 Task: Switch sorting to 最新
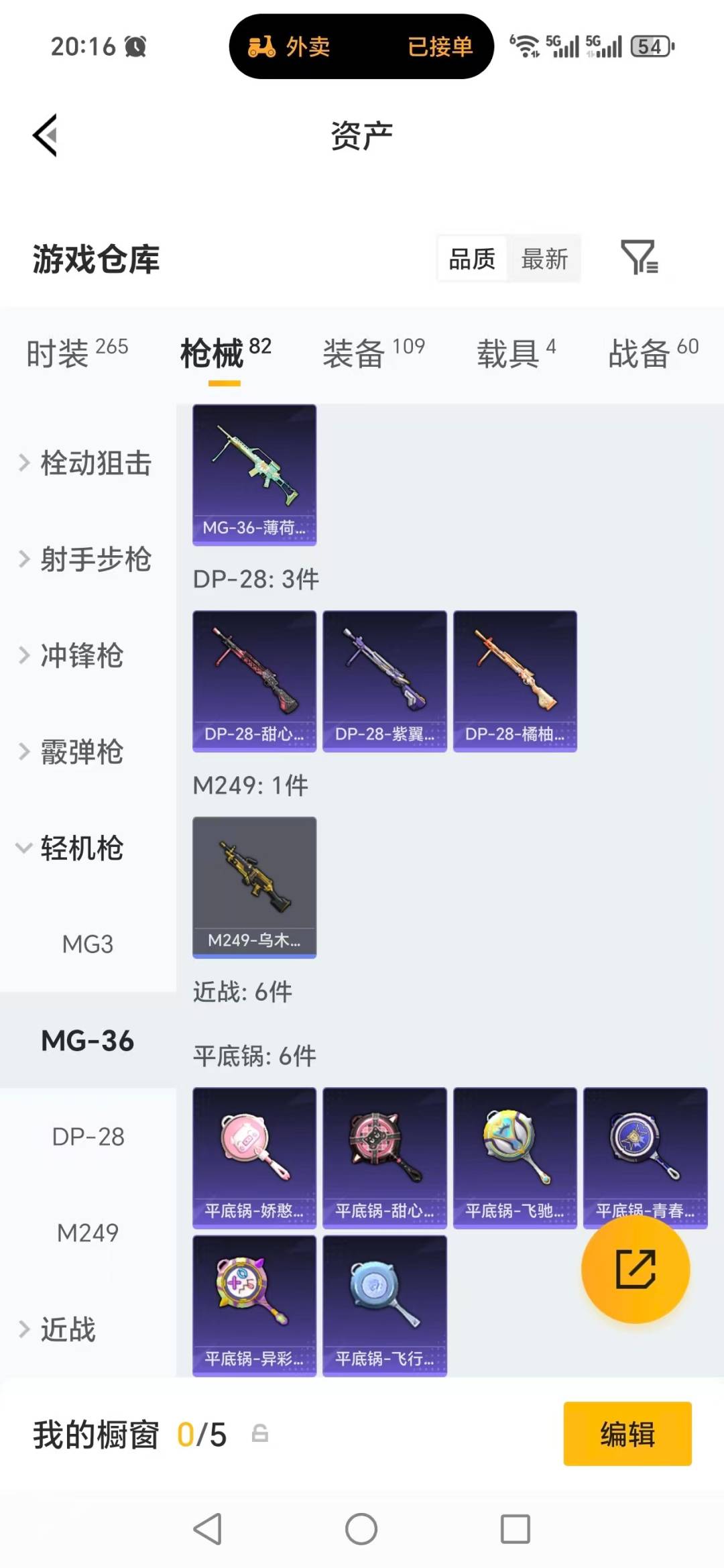pos(545,258)
